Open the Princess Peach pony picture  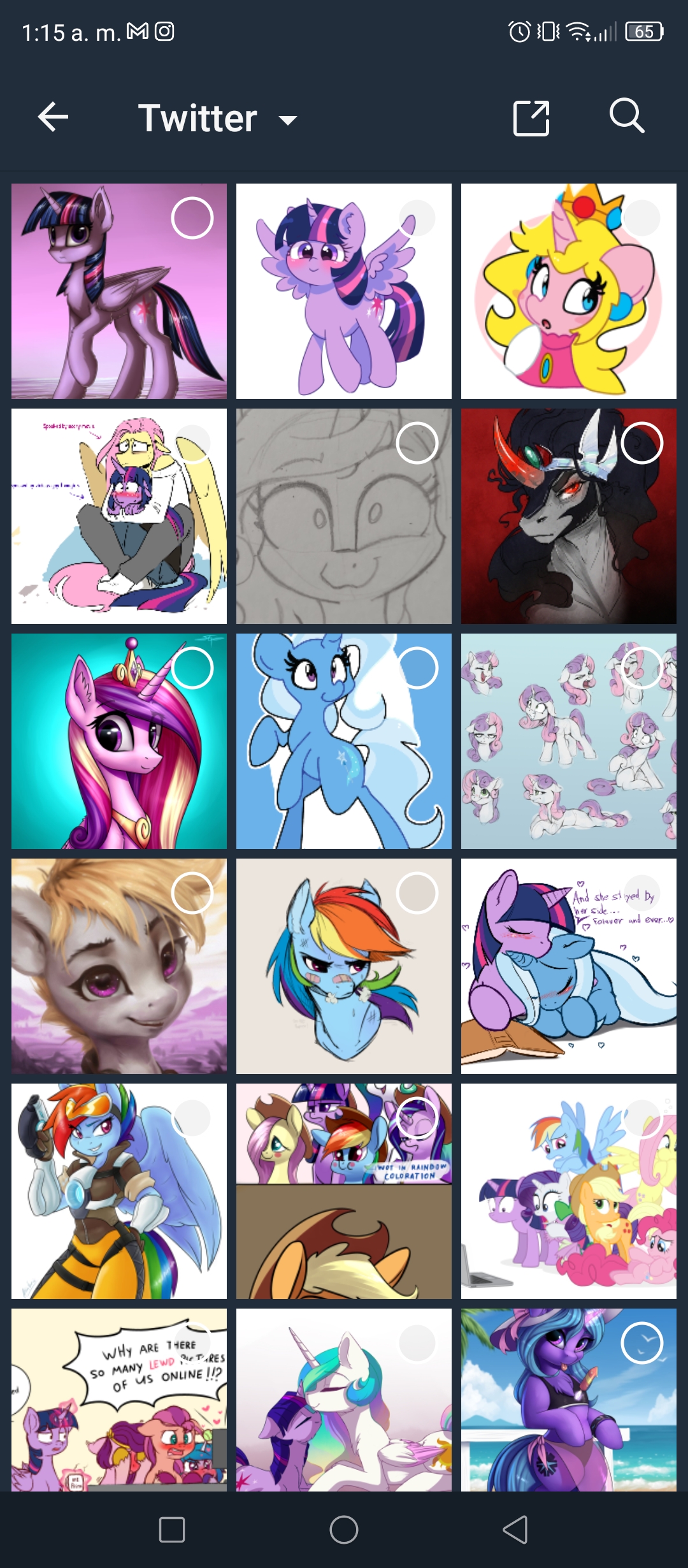point(569,291)
